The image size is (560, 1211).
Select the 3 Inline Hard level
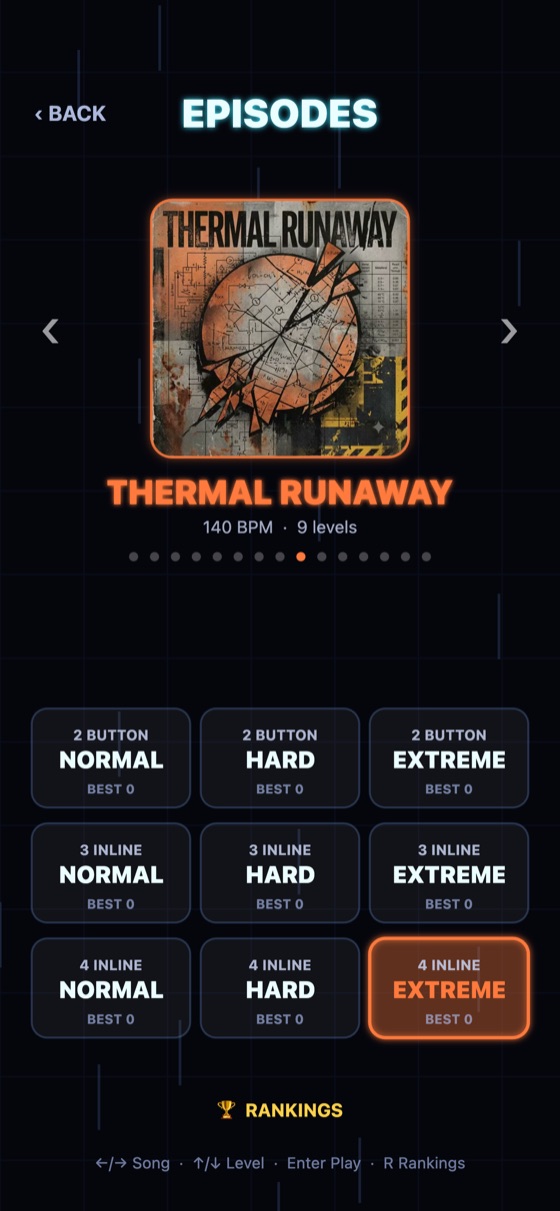280,873
